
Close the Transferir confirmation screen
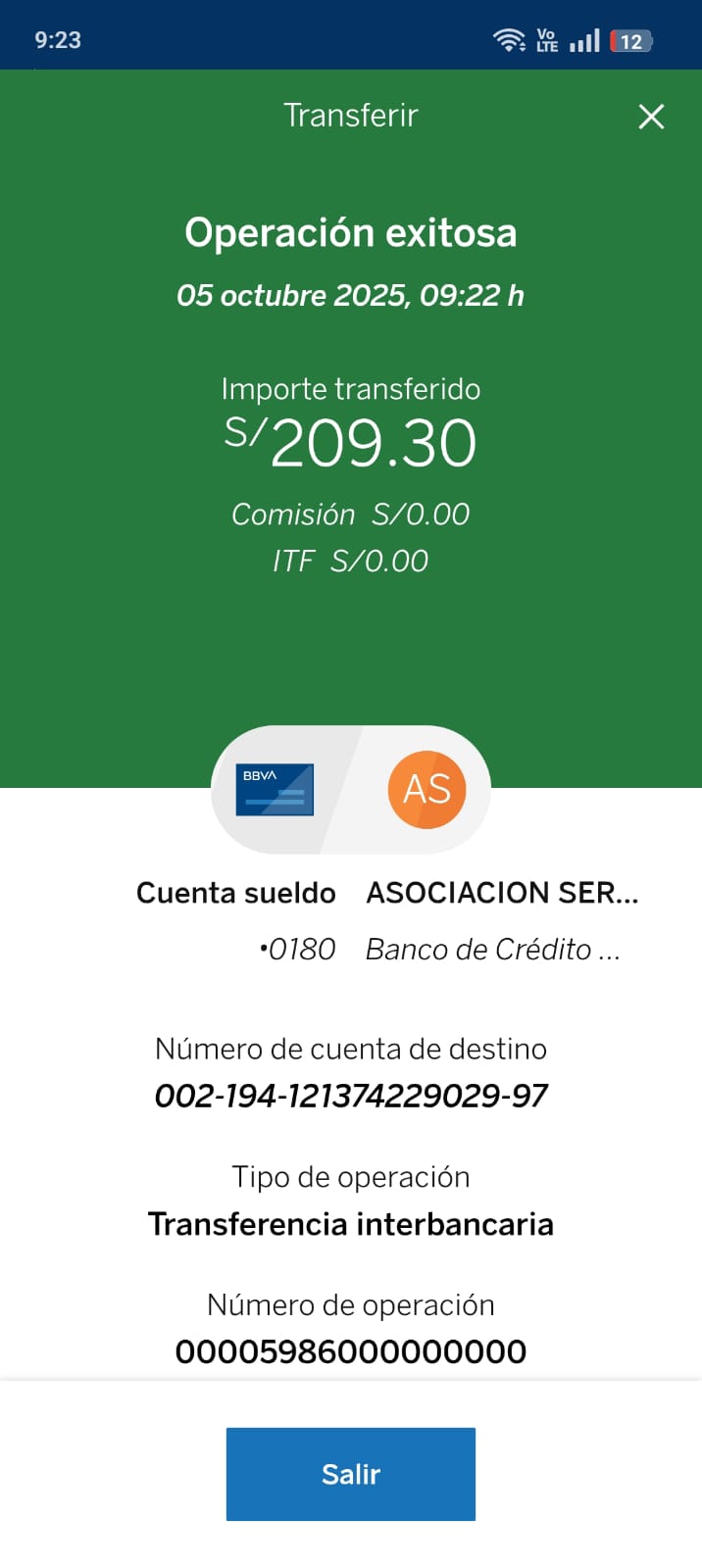[651, 117]
